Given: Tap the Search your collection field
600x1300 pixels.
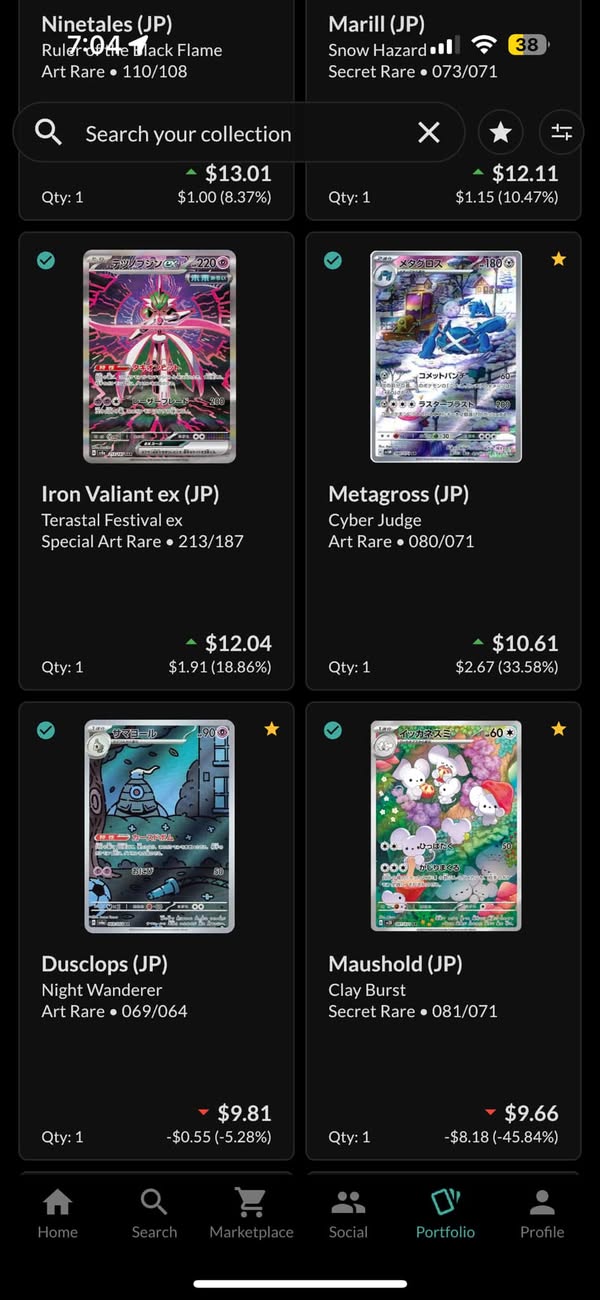Looking at the screenshot, I should click(x=239, y=133).
